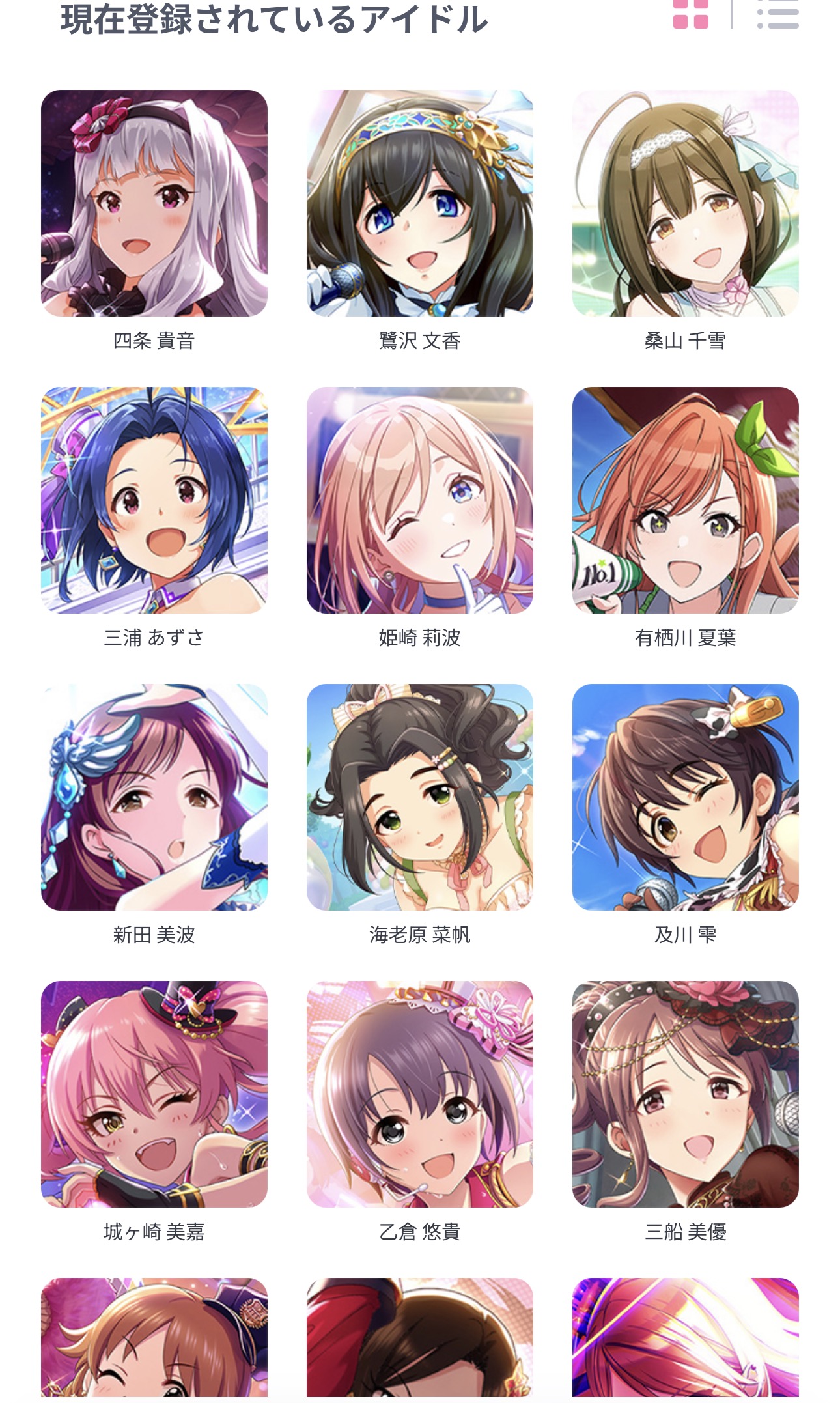840x1403 pixels.
Task: Select idol 新田 美波
Action: pos(154,797)
